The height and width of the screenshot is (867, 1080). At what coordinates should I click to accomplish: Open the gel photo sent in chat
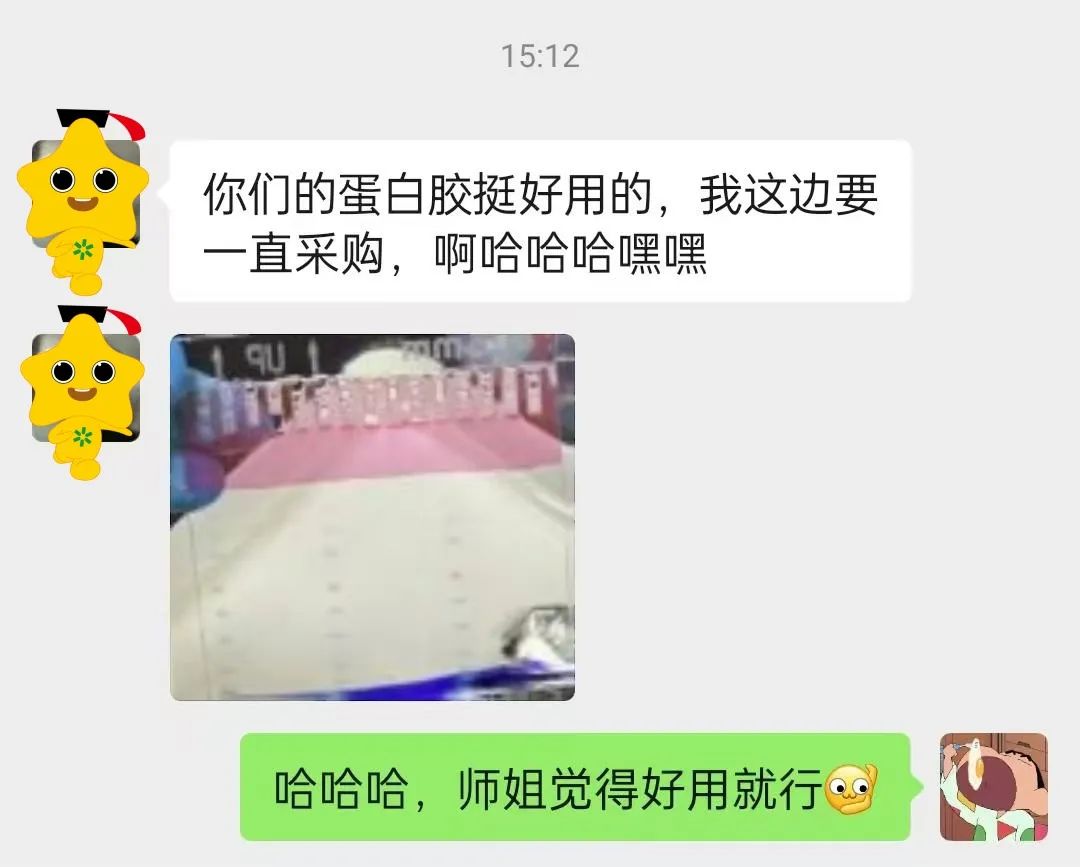pyautogui.click(x=372, y=517)
